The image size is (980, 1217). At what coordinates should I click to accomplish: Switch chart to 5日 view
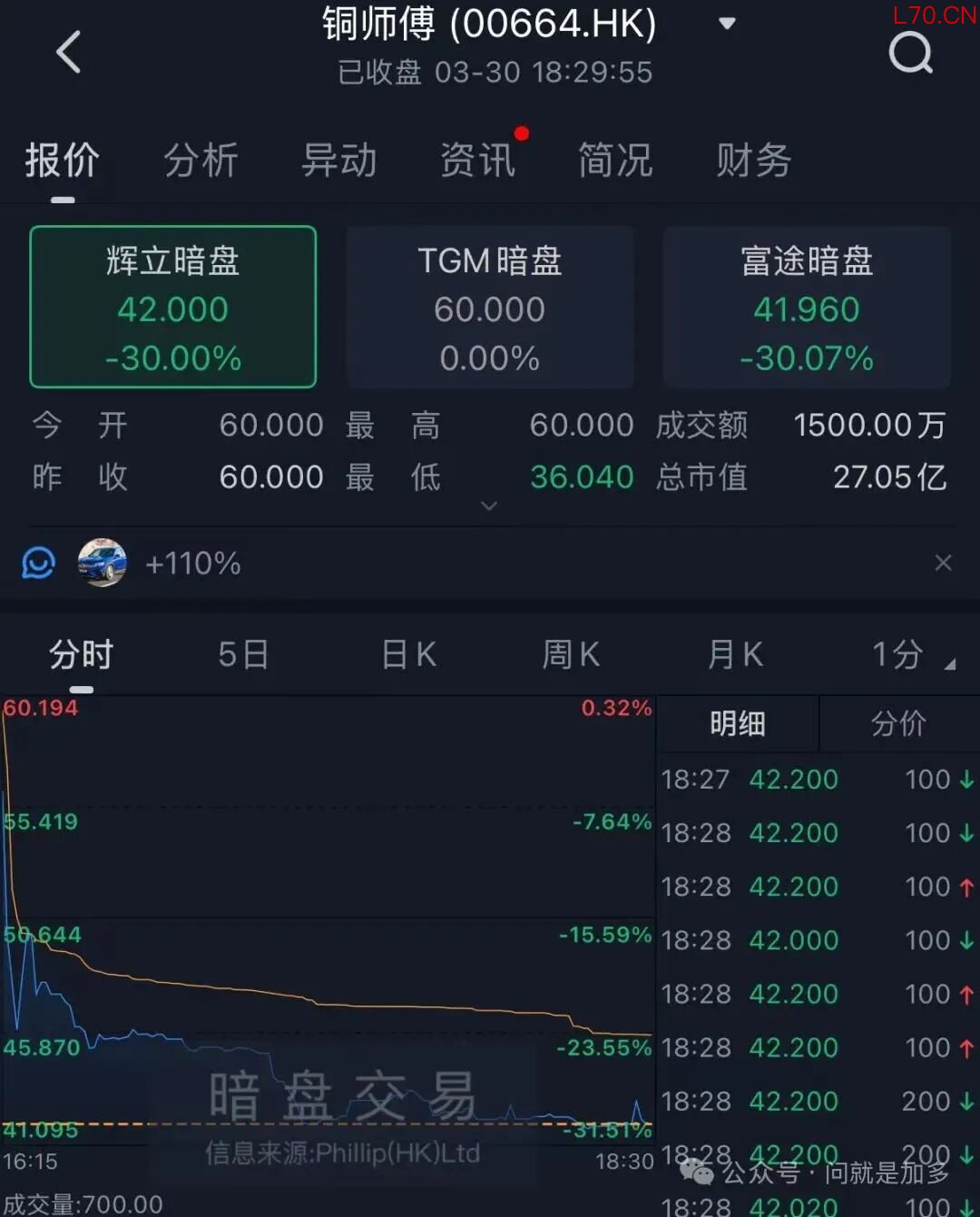point(243,654)
